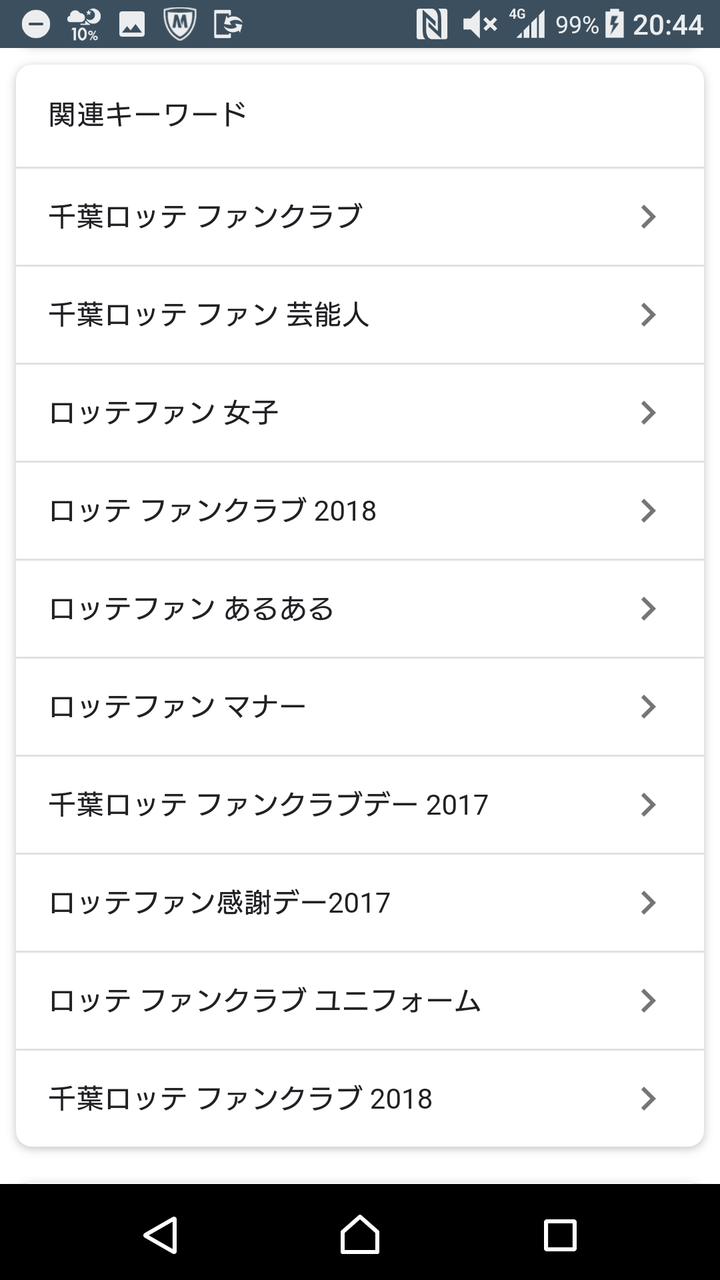
Task: Open the ロッテ ファンクラブ 2018 keyword
Action: point(359,510)
